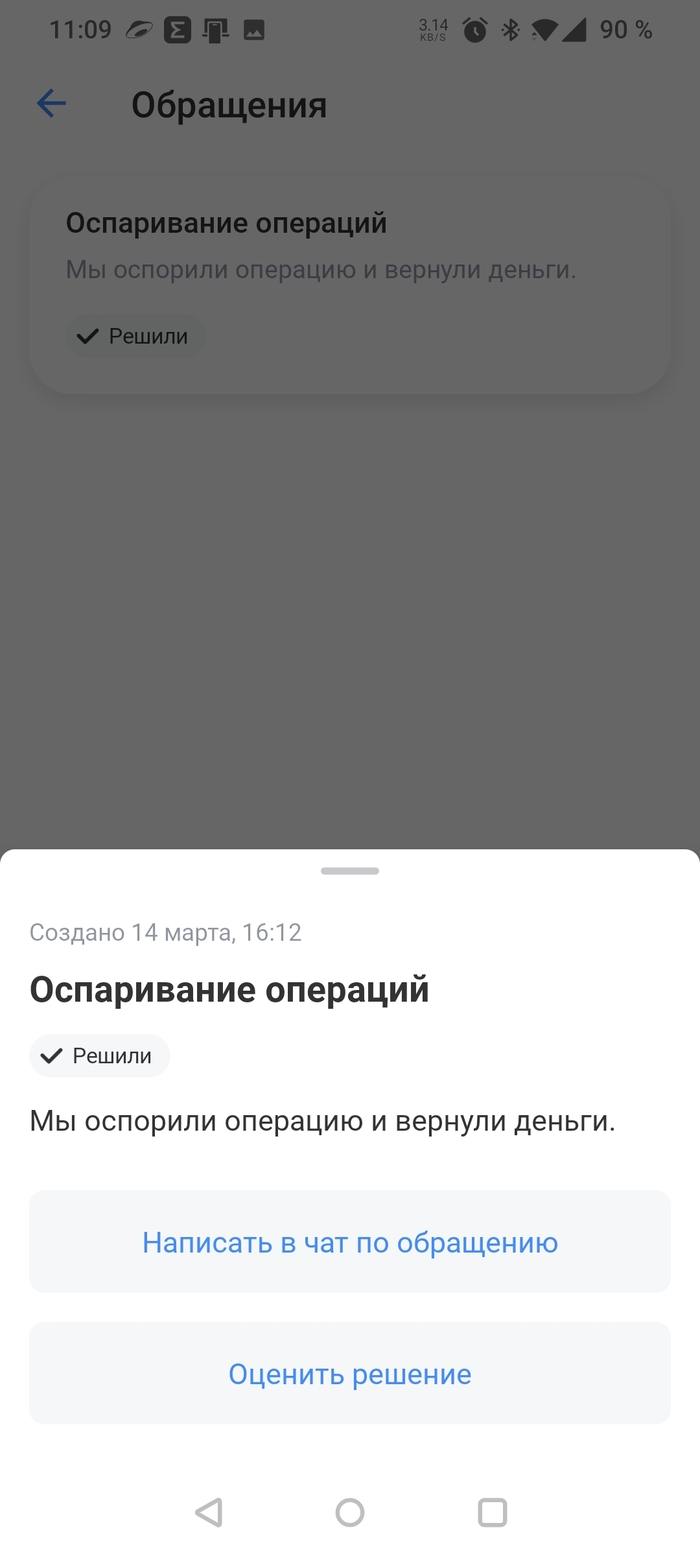Tap 'Написать в чат по обращению' button
Screen dimensions: 700x1556
(x=349, y=1242)
